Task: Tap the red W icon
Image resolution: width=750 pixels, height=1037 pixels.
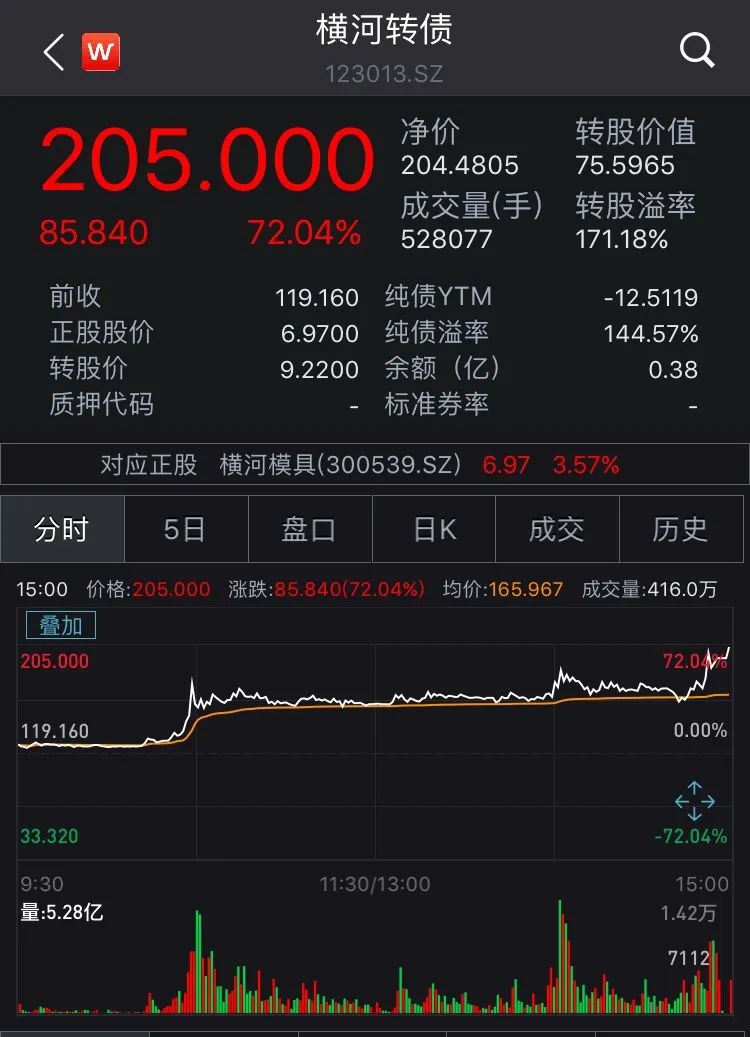Action: coord(100,52)
